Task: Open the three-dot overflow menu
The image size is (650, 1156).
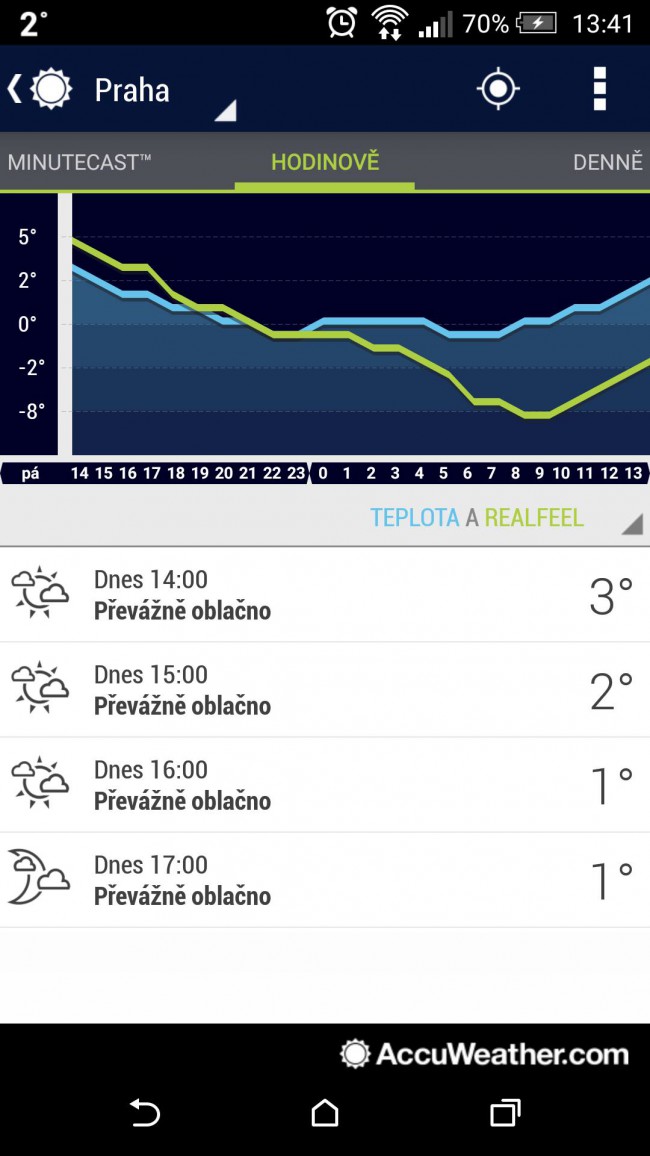Action: (600, 89)
